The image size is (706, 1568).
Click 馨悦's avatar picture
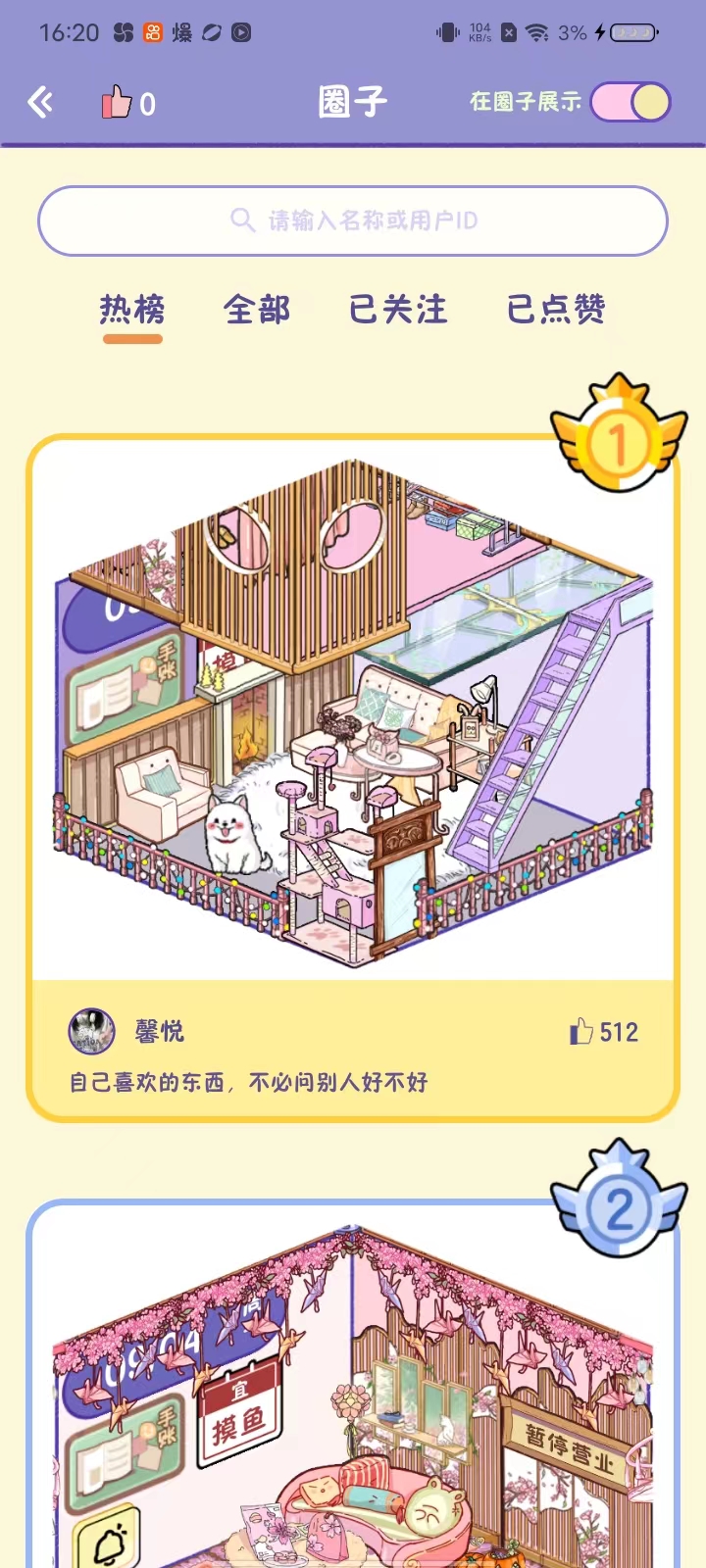coord(91,1032)
